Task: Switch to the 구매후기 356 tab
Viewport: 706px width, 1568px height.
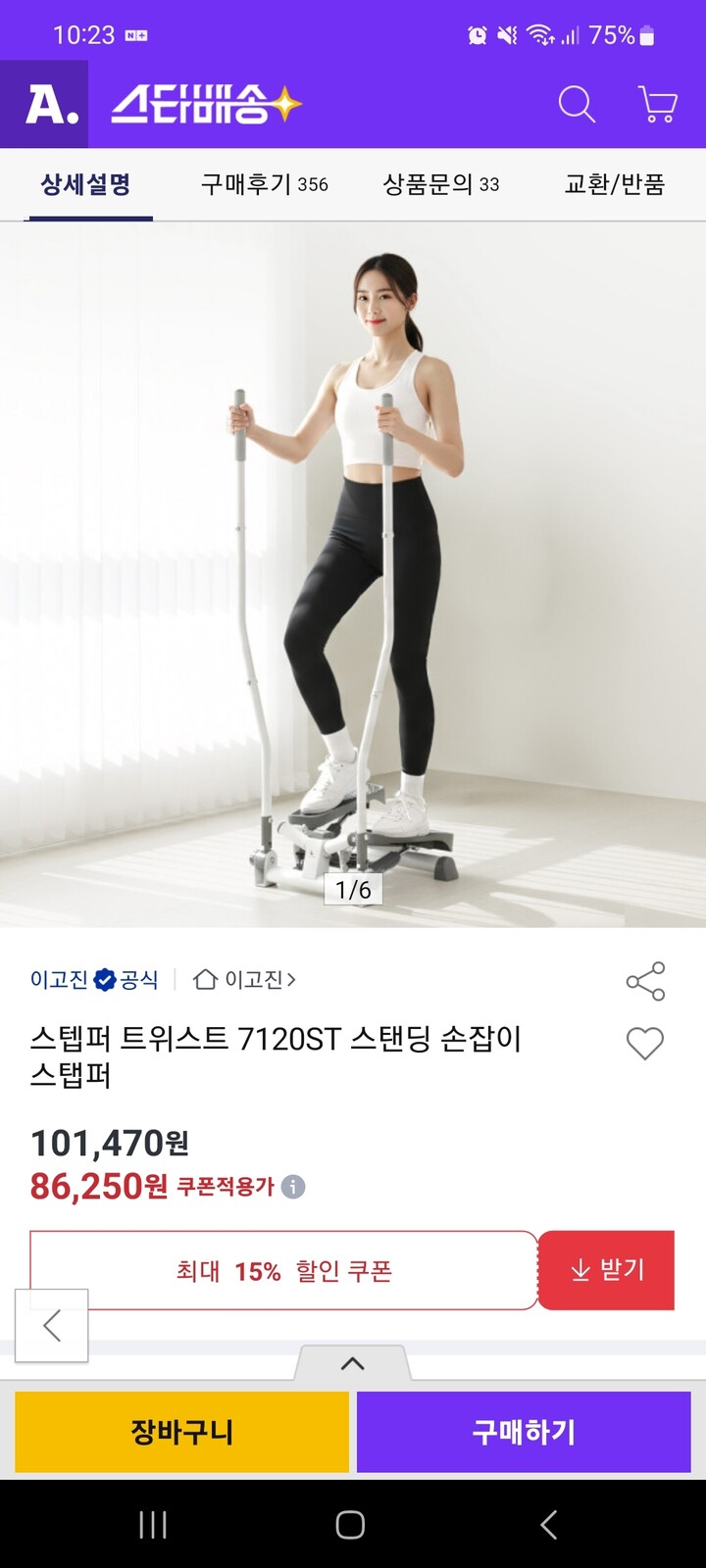Action: (x=265, y=184)
